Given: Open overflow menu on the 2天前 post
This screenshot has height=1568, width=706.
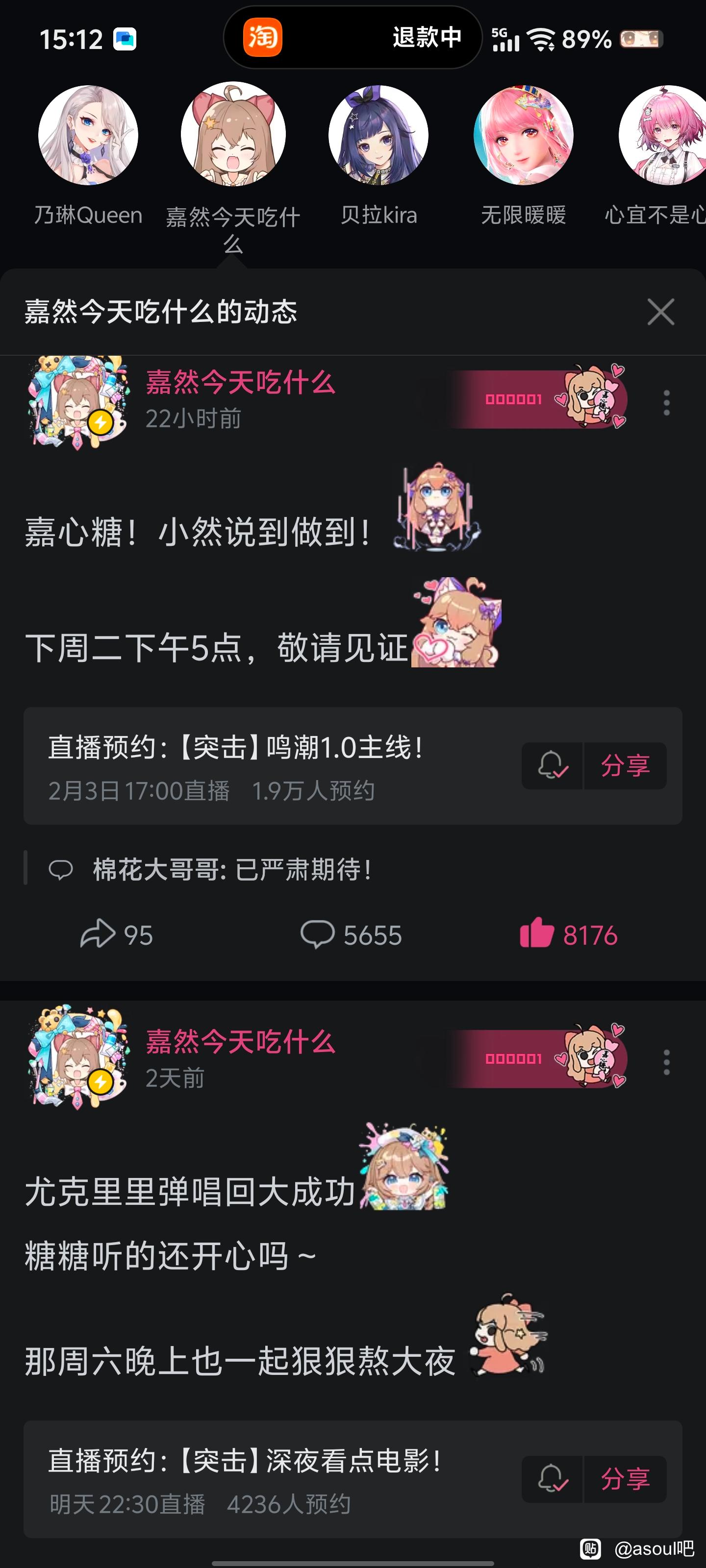Looking at the screenshot, I should pos(666,1061).
